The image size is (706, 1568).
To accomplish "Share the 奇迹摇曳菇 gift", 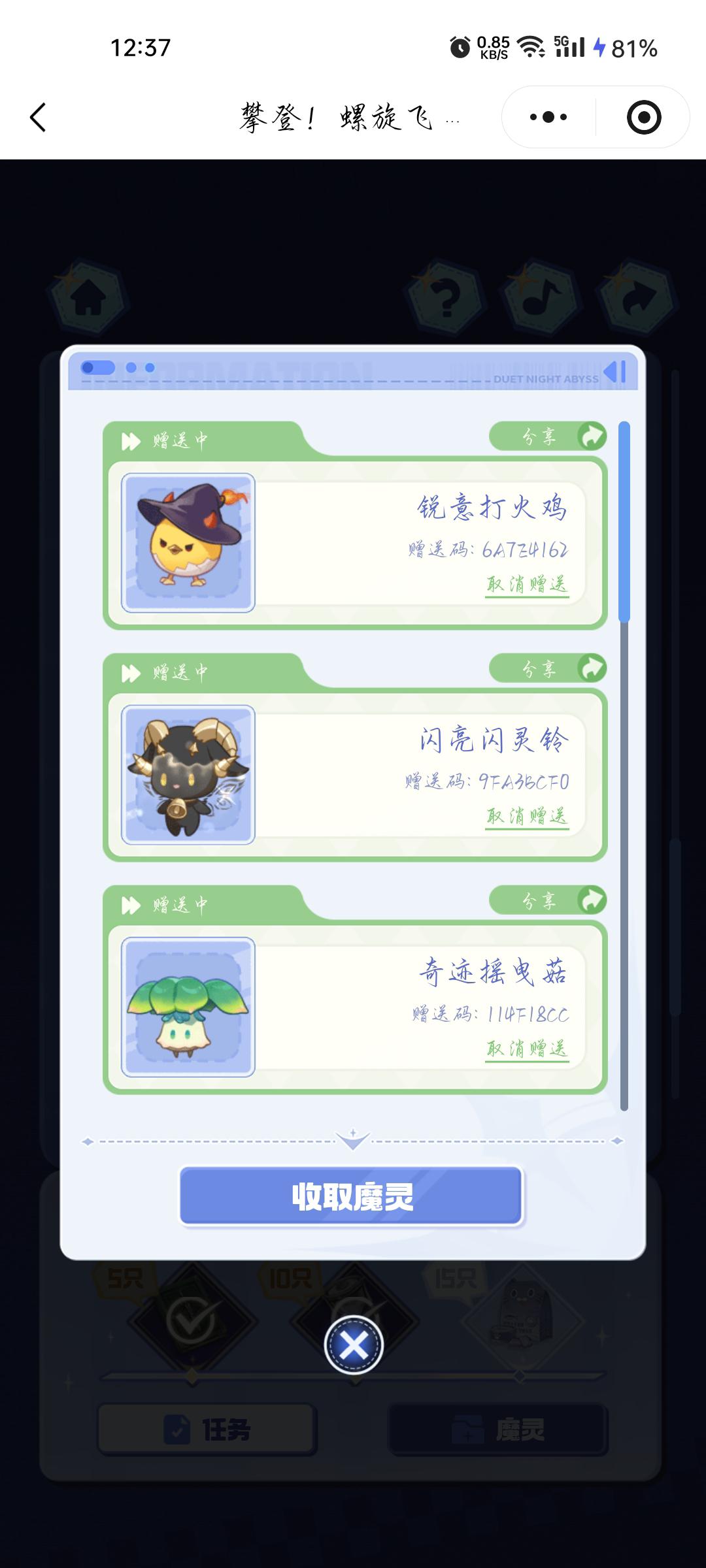I will click(x=548, y=901).
